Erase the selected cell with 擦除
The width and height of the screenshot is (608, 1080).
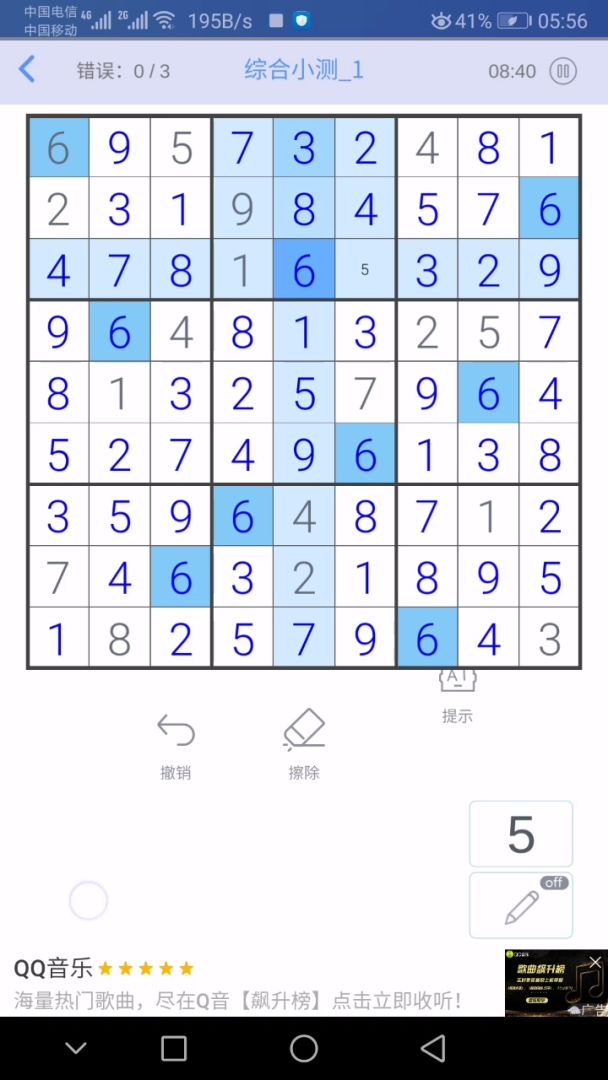pos(304,745)
